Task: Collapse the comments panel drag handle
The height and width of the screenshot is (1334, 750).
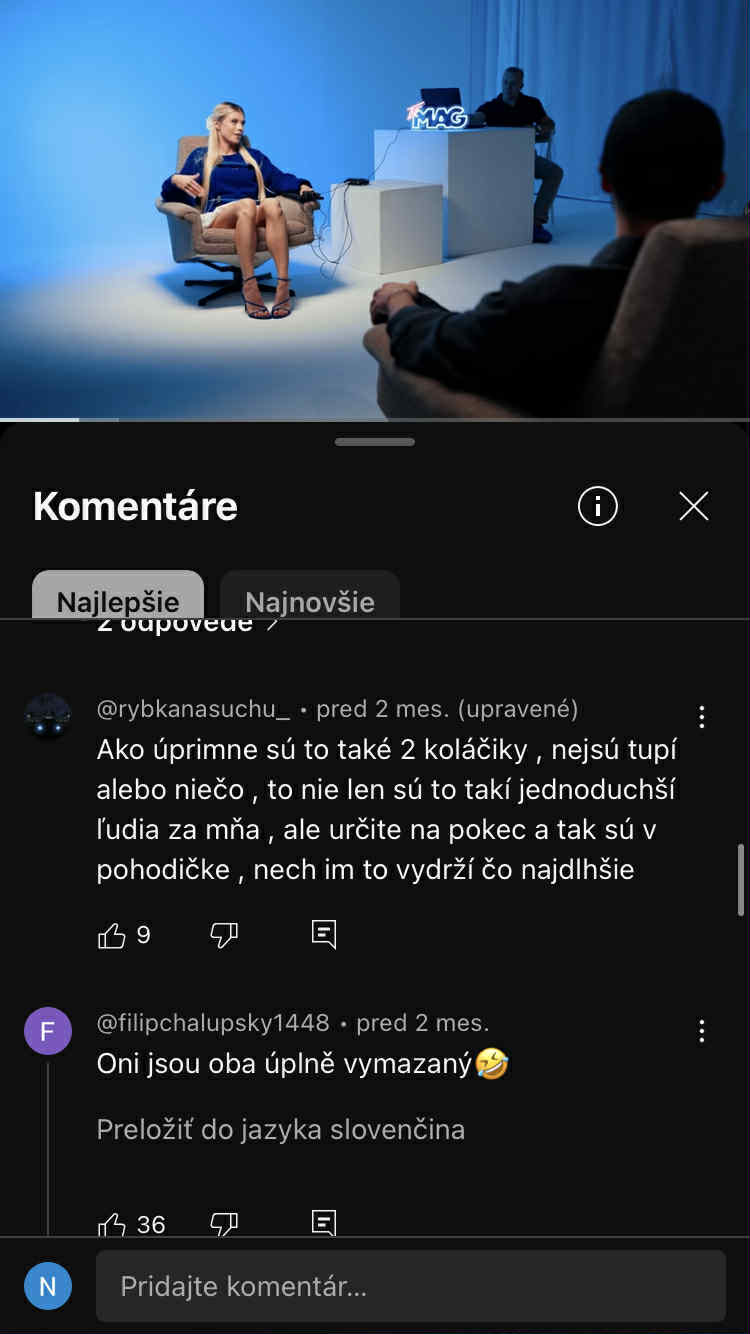Action: (x=375, y=441)
